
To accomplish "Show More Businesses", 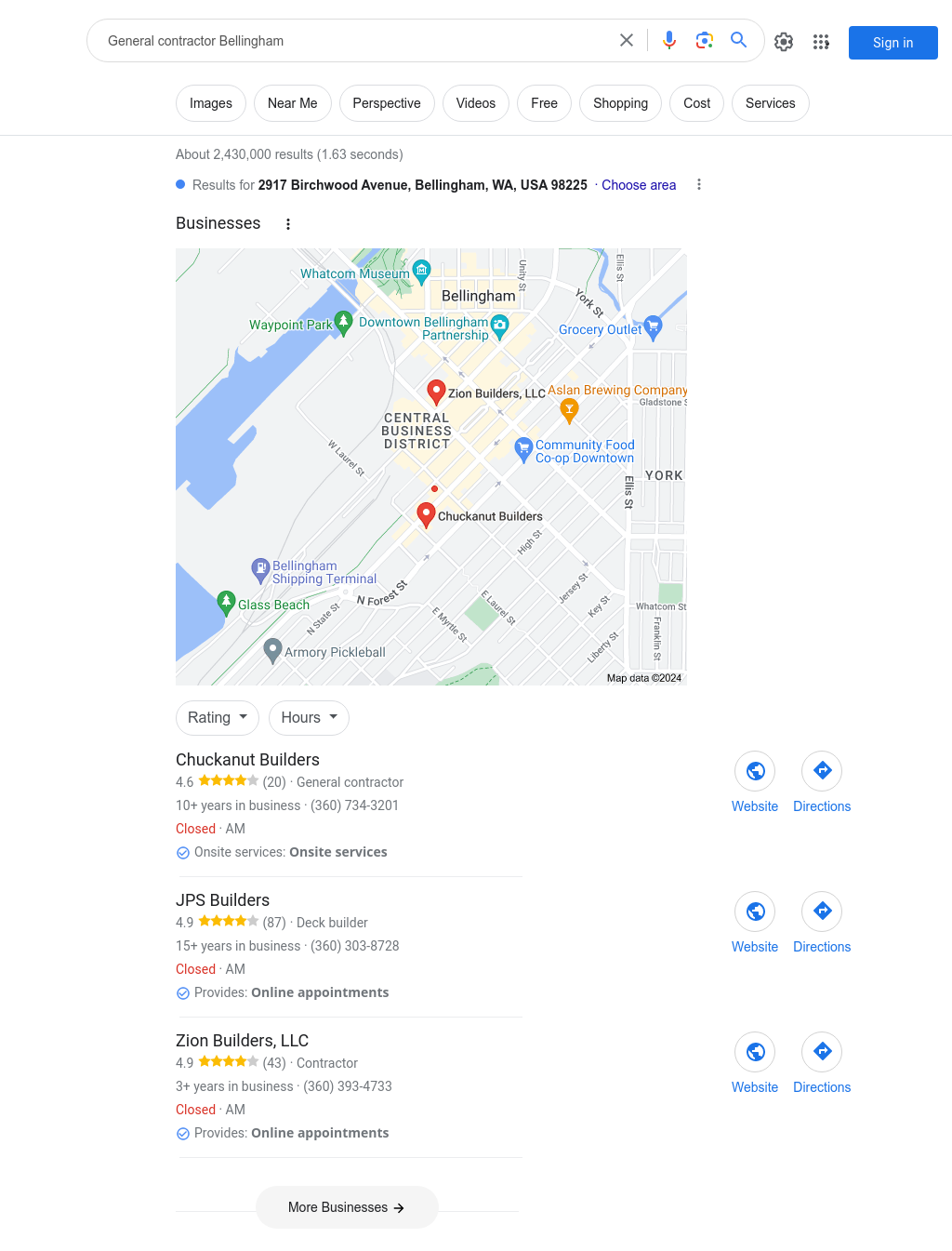I will point(347,1207).
